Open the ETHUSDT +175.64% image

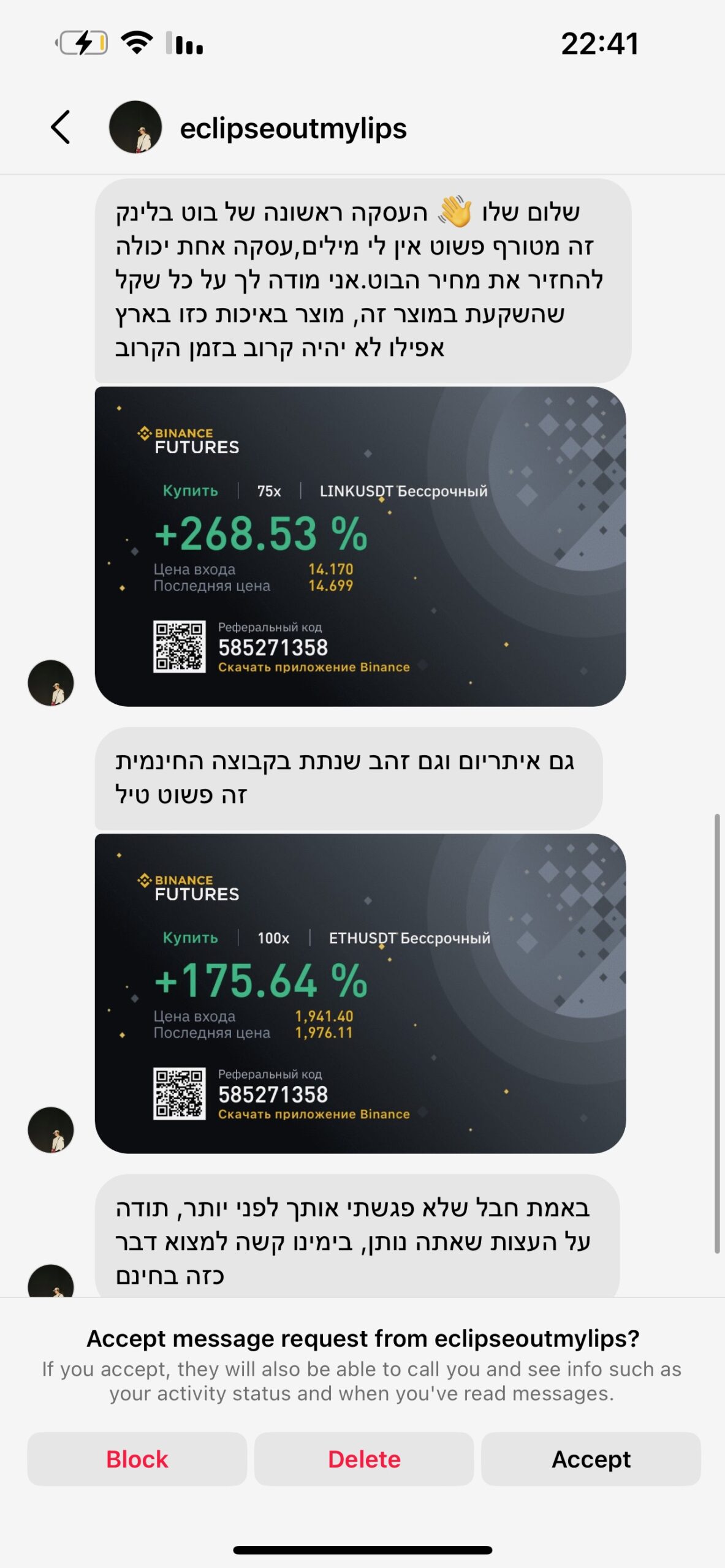pyautogui.click(x=360, y=993)
